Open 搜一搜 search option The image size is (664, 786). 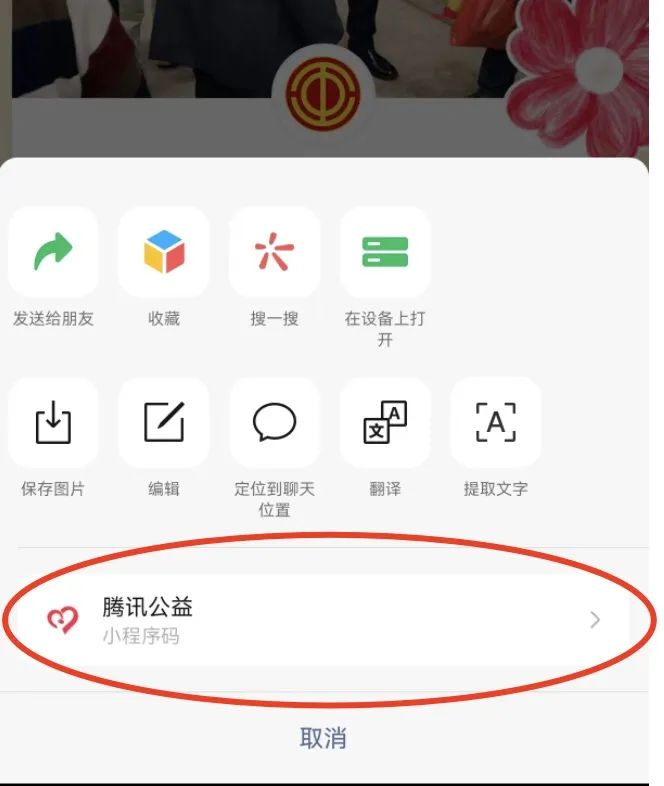coord(274,252)
